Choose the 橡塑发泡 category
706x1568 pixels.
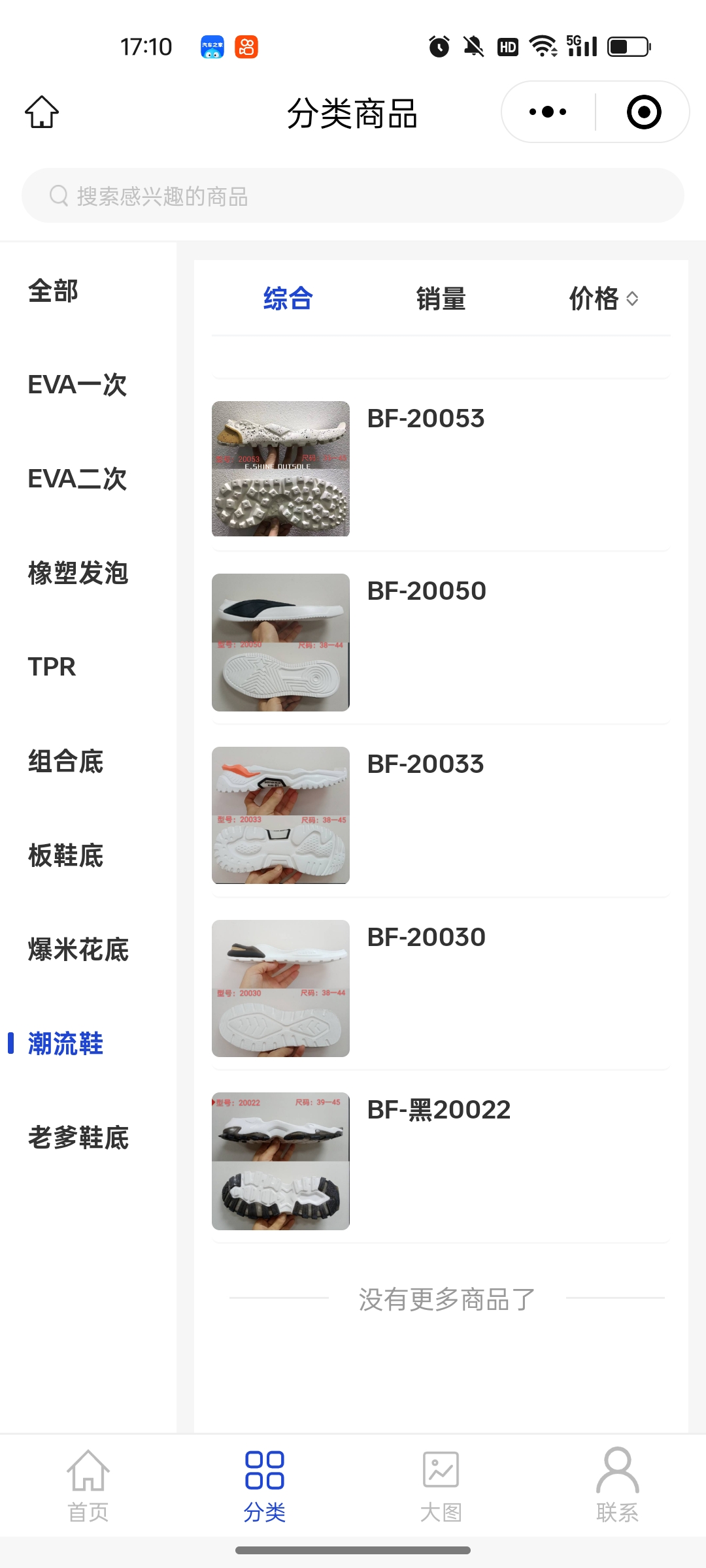[x=78, y=573]
